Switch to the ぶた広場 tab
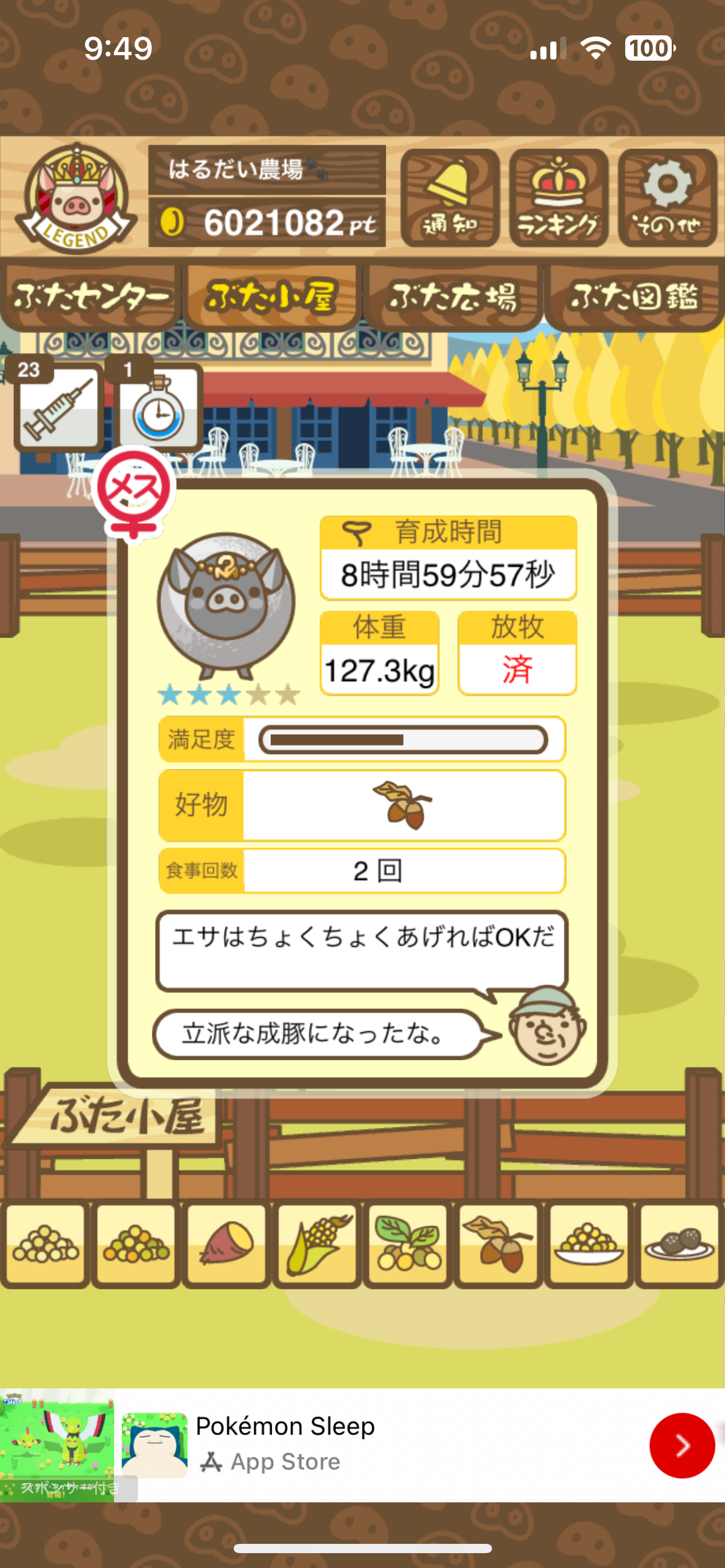 [452, 297]
